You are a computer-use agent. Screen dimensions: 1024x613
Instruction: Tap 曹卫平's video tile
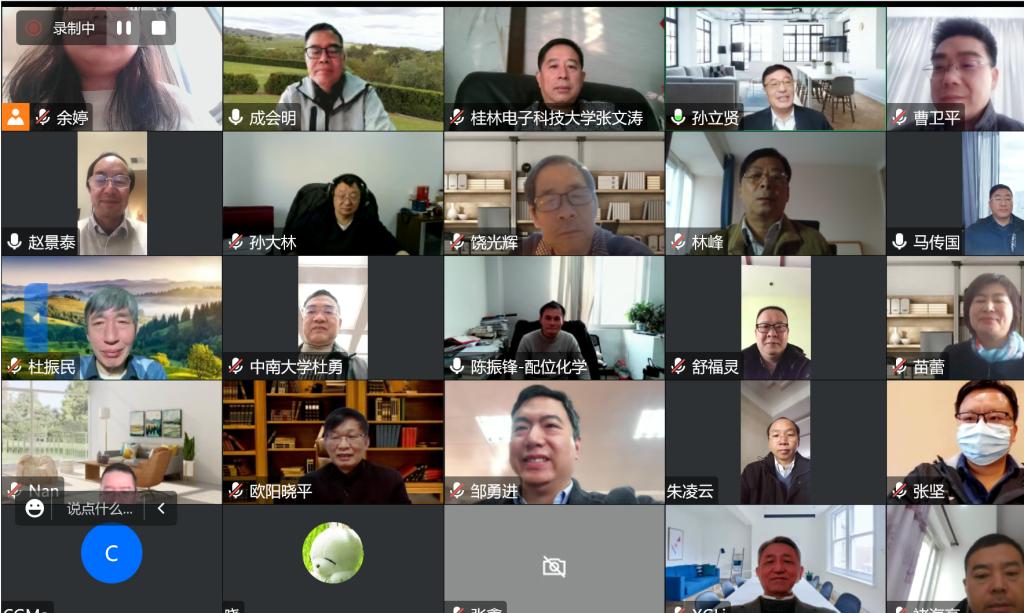954,68
